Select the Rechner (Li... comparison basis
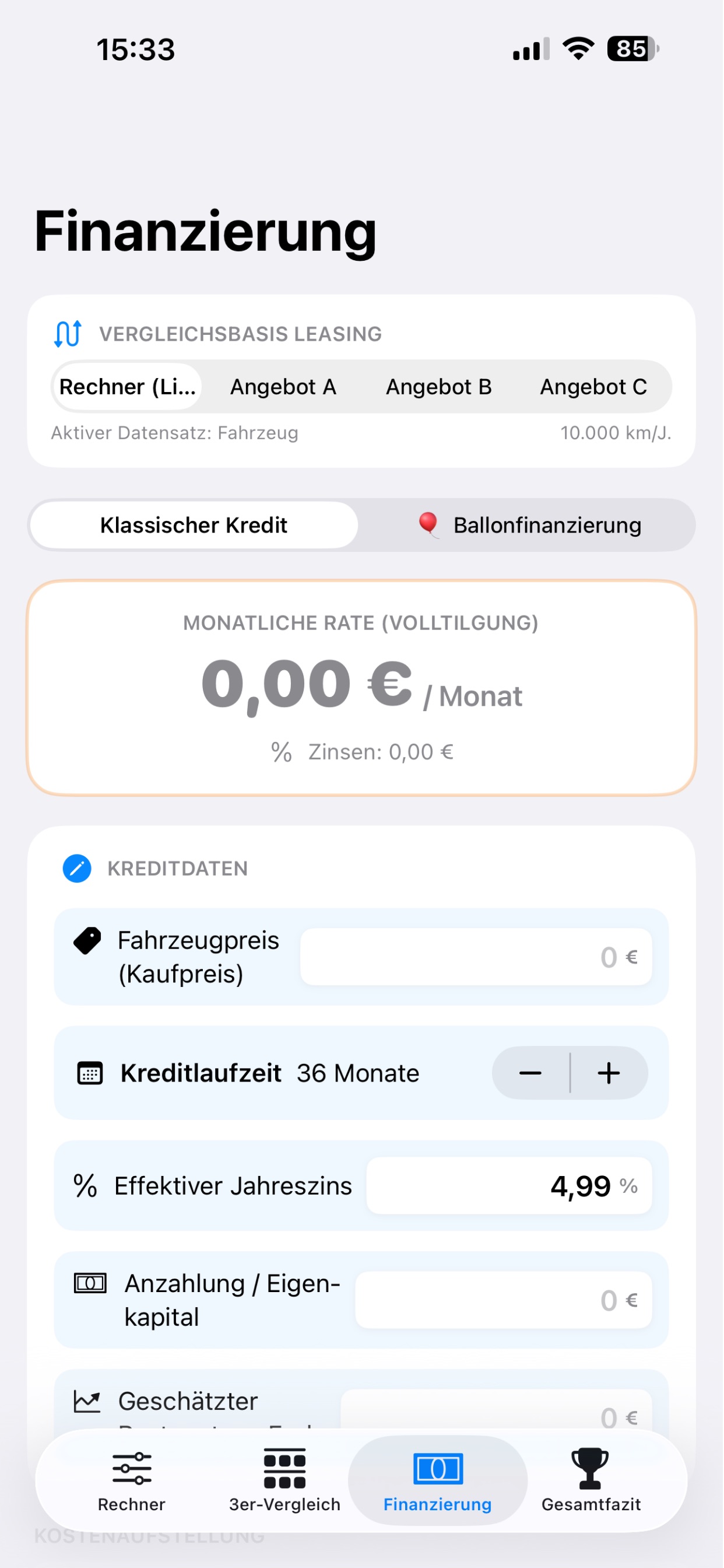This screenshot has width=724, height=1568. coord(128,387)
